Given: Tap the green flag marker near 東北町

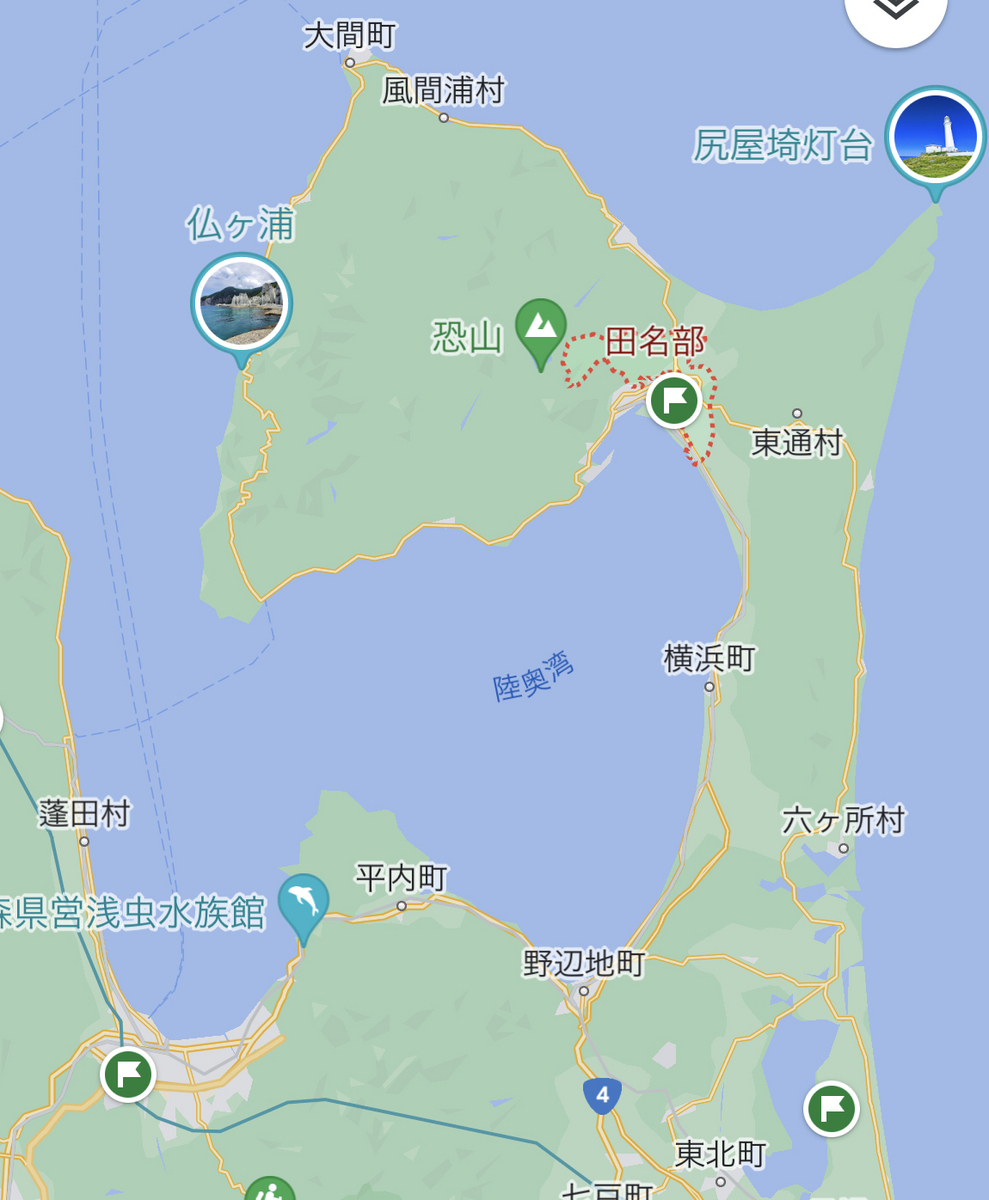Looking at the screenshot, I should (x=831, y=1108).
